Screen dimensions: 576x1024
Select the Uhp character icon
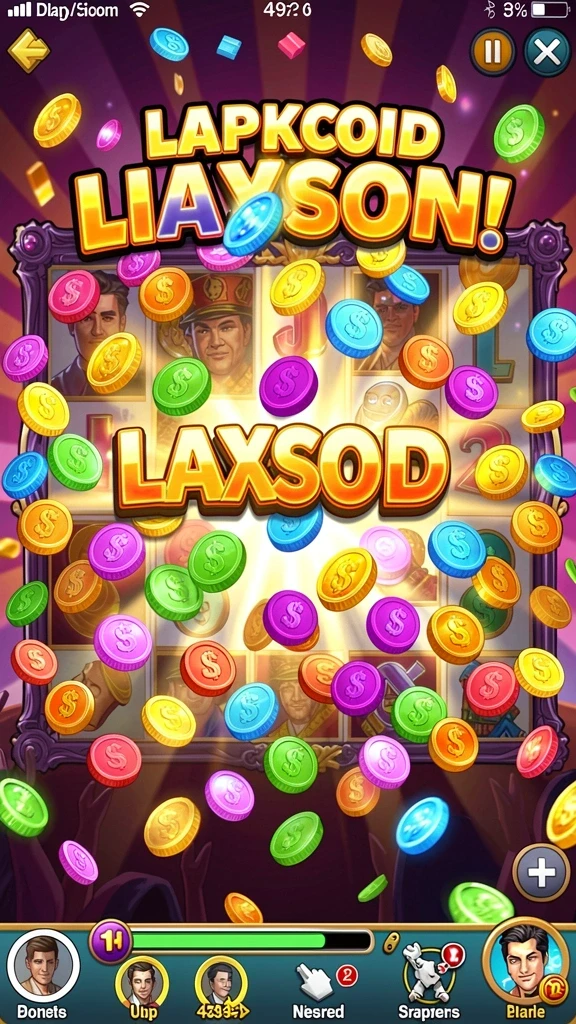[141, 982]
